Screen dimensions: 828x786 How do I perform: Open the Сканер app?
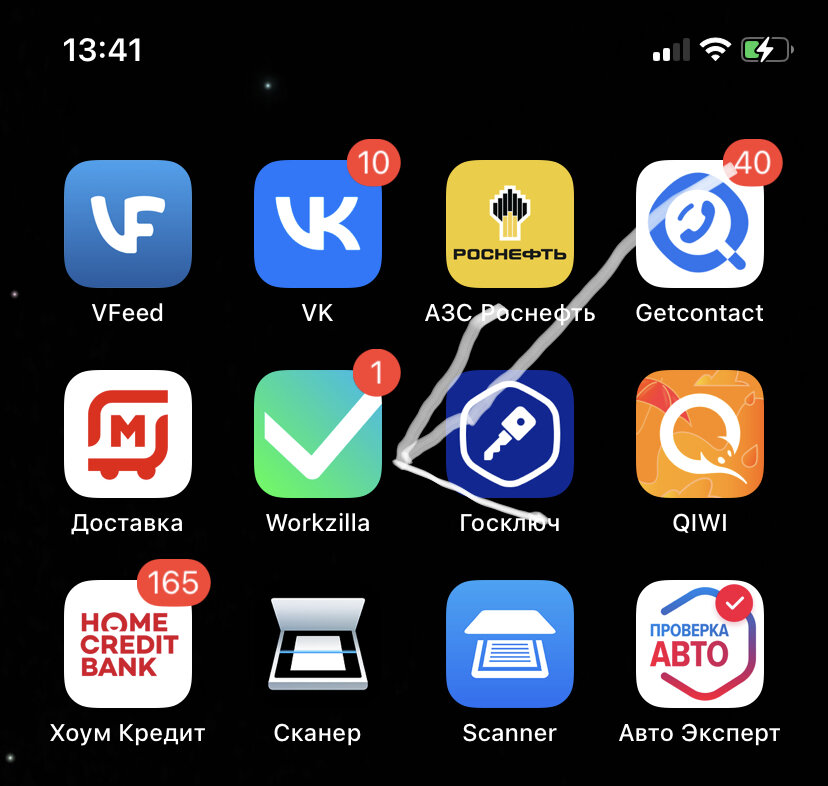[318, 644]
